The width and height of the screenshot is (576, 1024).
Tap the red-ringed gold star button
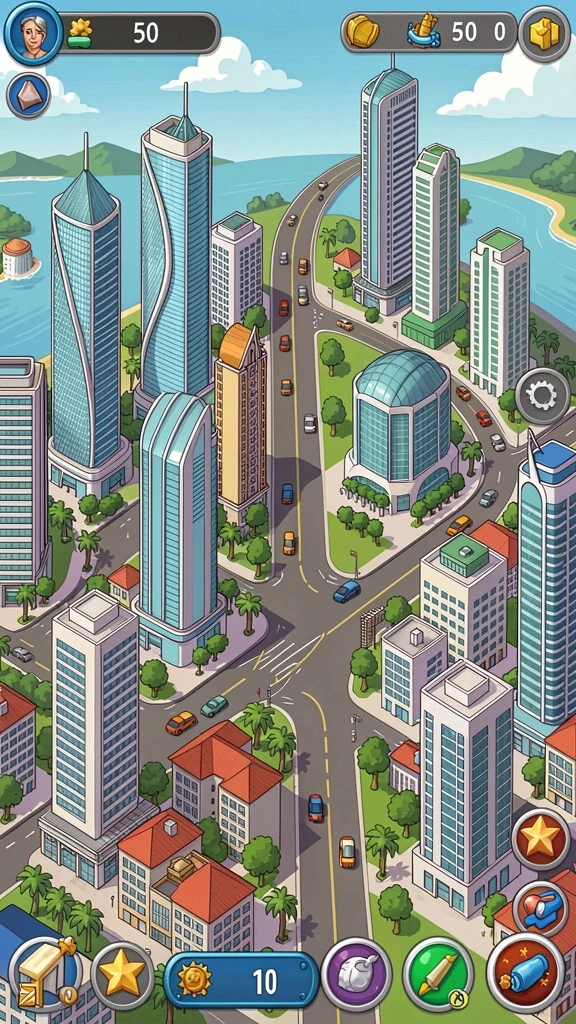click(541, 839)
